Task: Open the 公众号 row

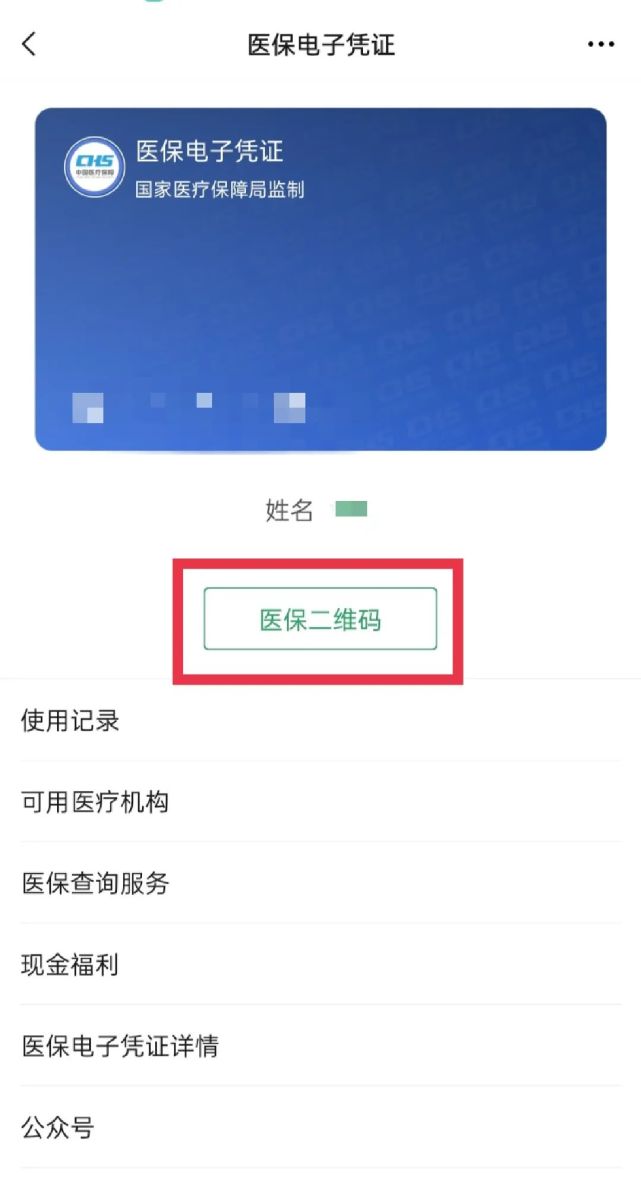Action: [x=320, y=1127]
